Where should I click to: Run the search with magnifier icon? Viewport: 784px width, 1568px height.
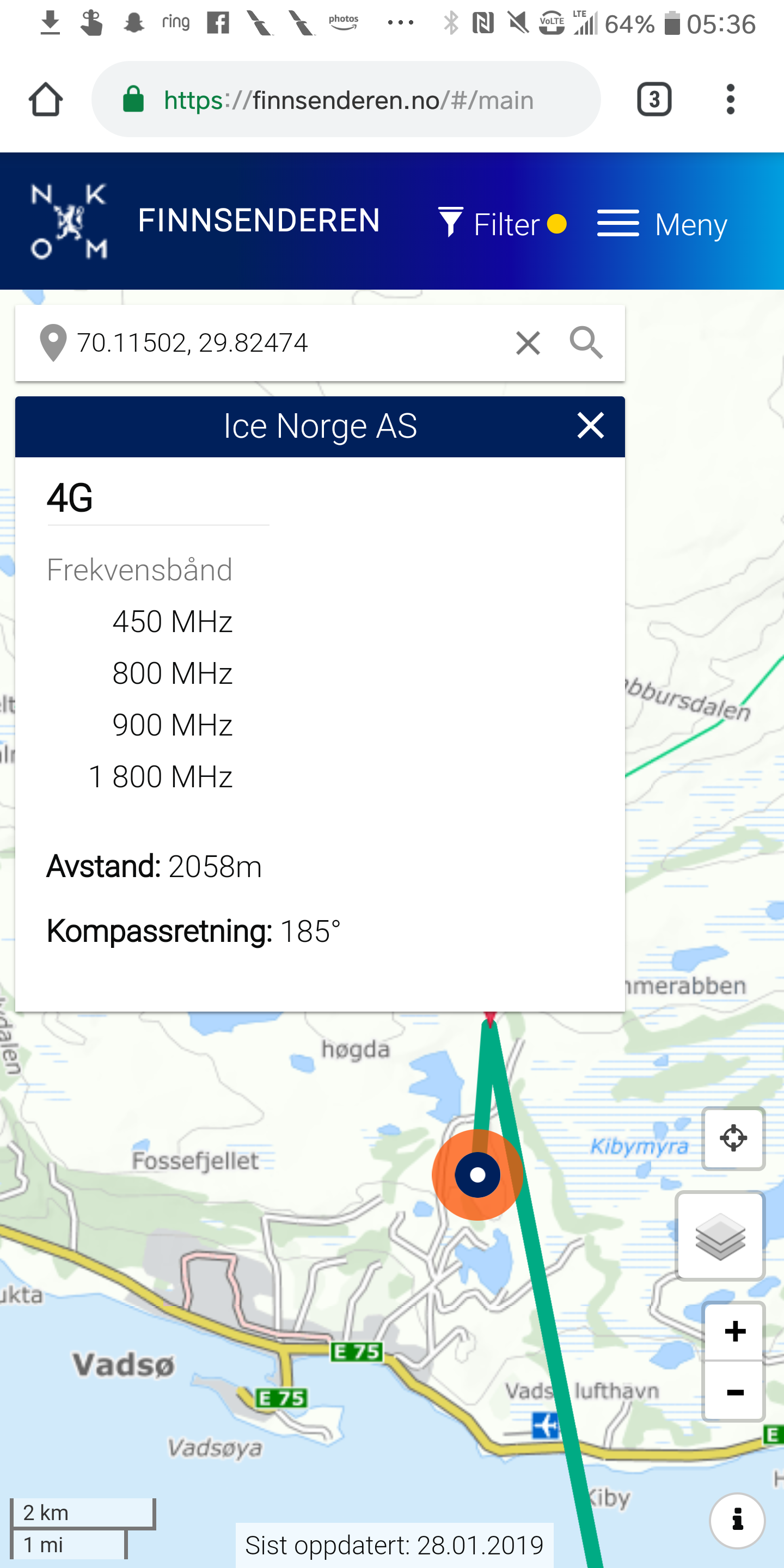tap(586, 342)
